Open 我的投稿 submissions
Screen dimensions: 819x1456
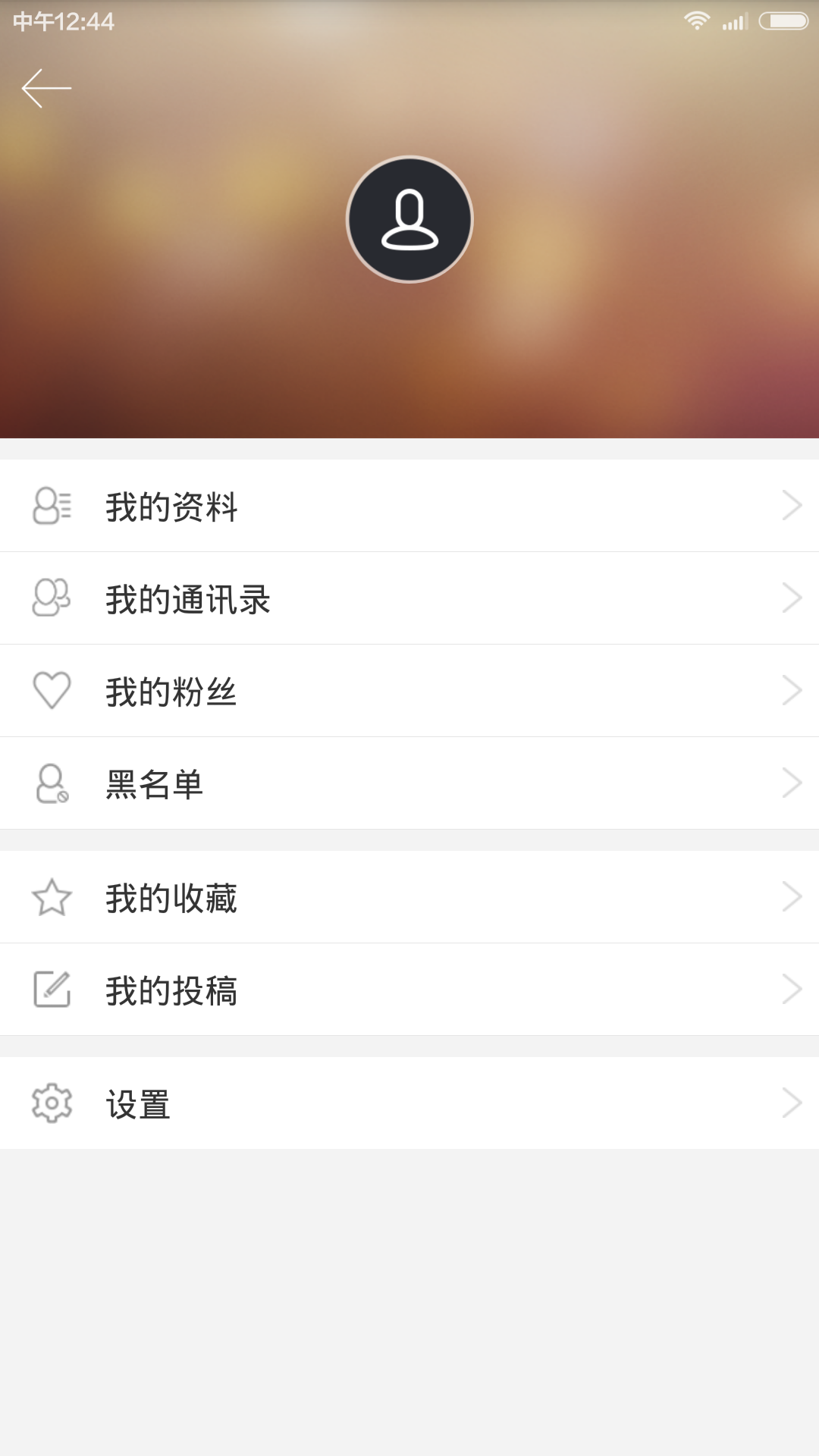tap(409, 990)
